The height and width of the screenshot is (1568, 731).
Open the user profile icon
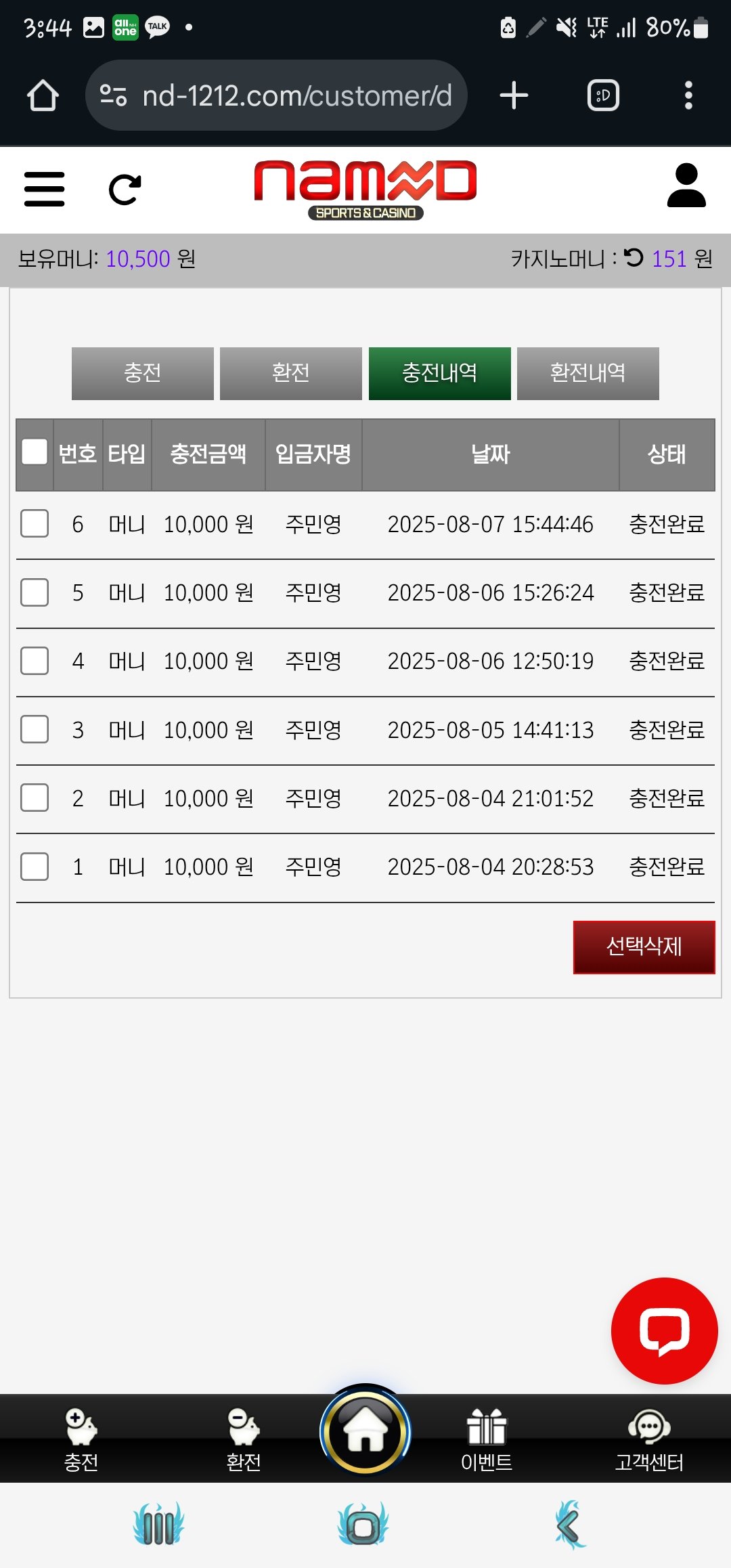click(x=686, y=186)
